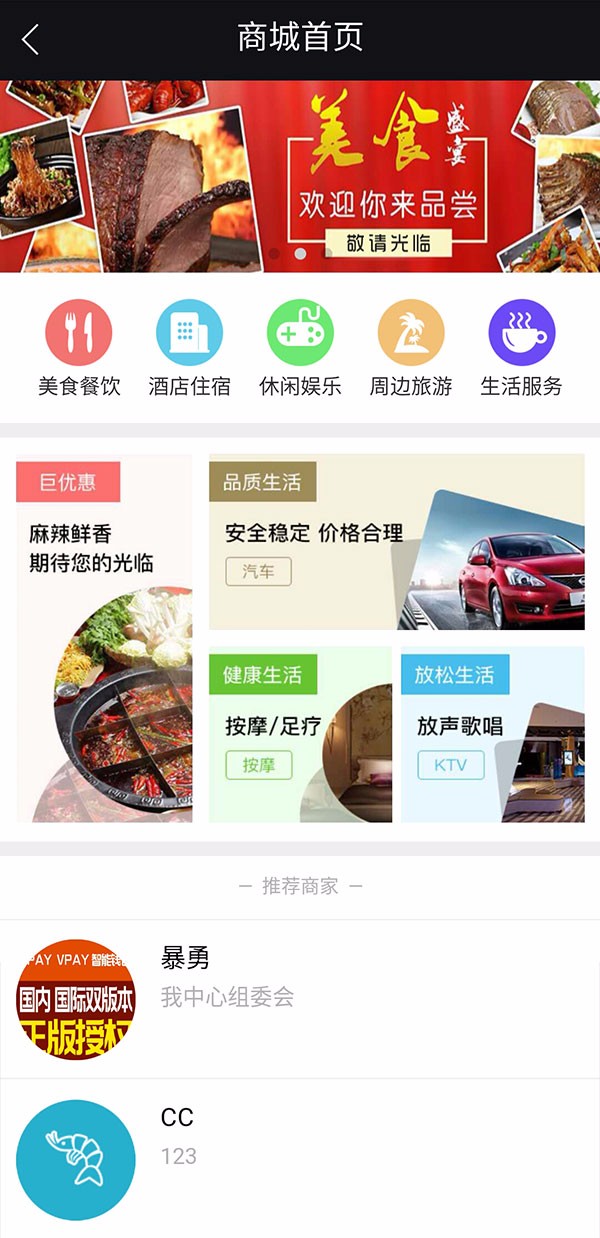Open the recommended merchant 暴勇
The height and width of the screenshot is (1238, 600).
(x=300, y=999)
